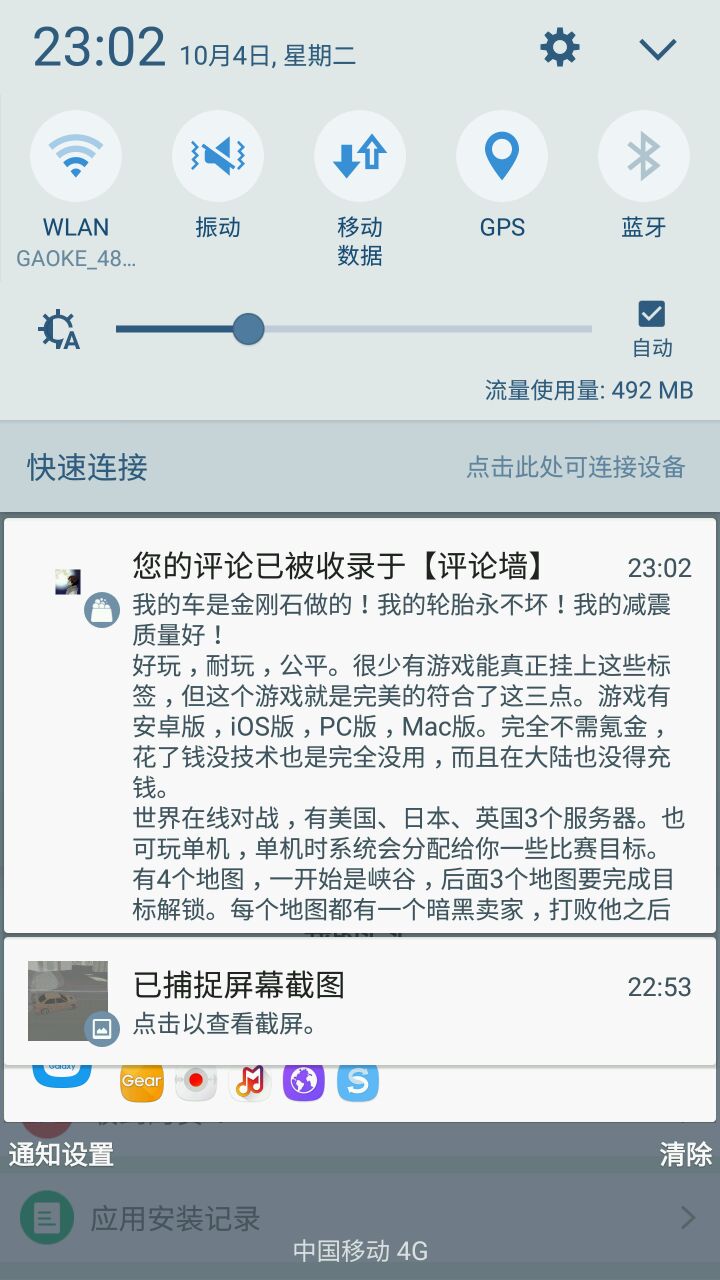The height and width of the screenshot is (1280, 720).
Task: Toggle the GPS location setting
Action: 502,157
